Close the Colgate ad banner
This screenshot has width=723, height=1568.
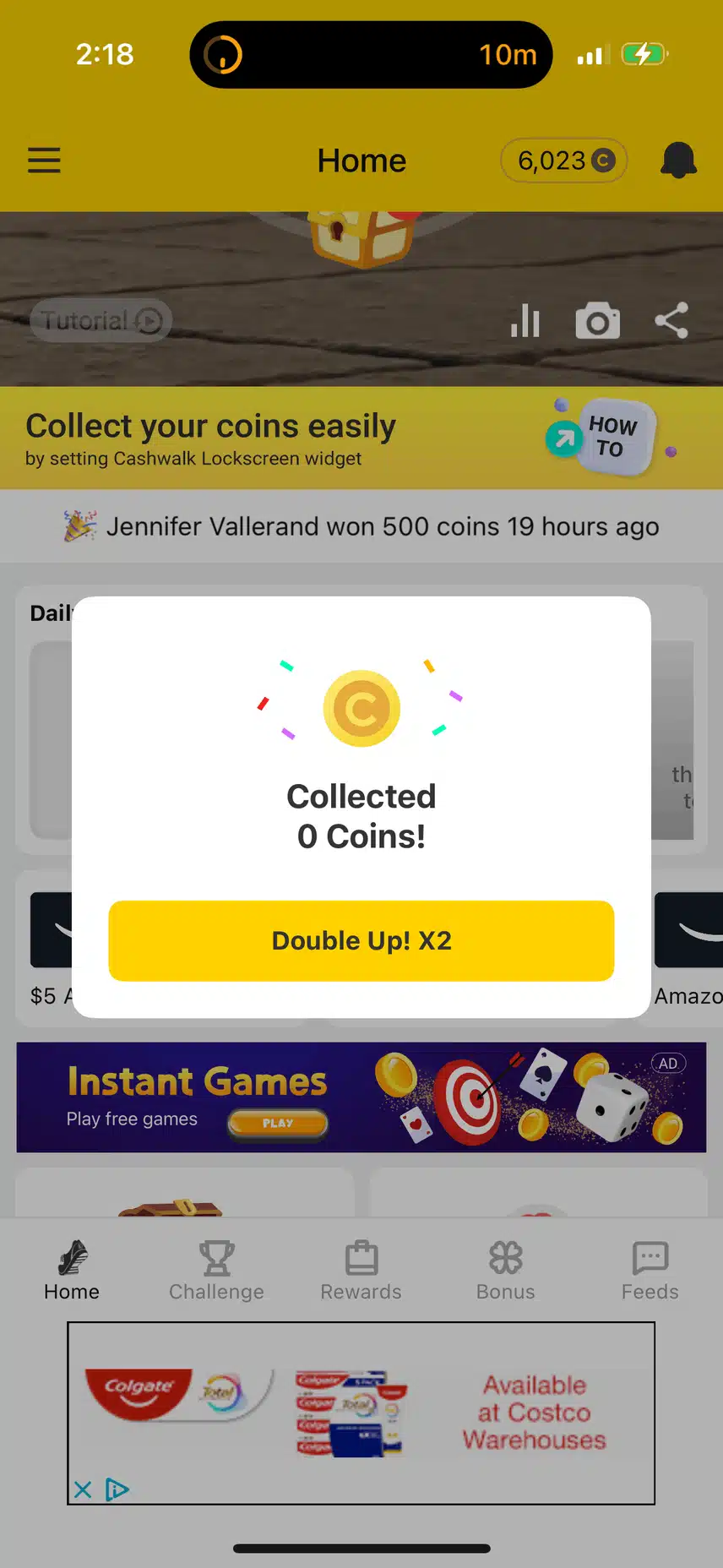(83, 1489)
